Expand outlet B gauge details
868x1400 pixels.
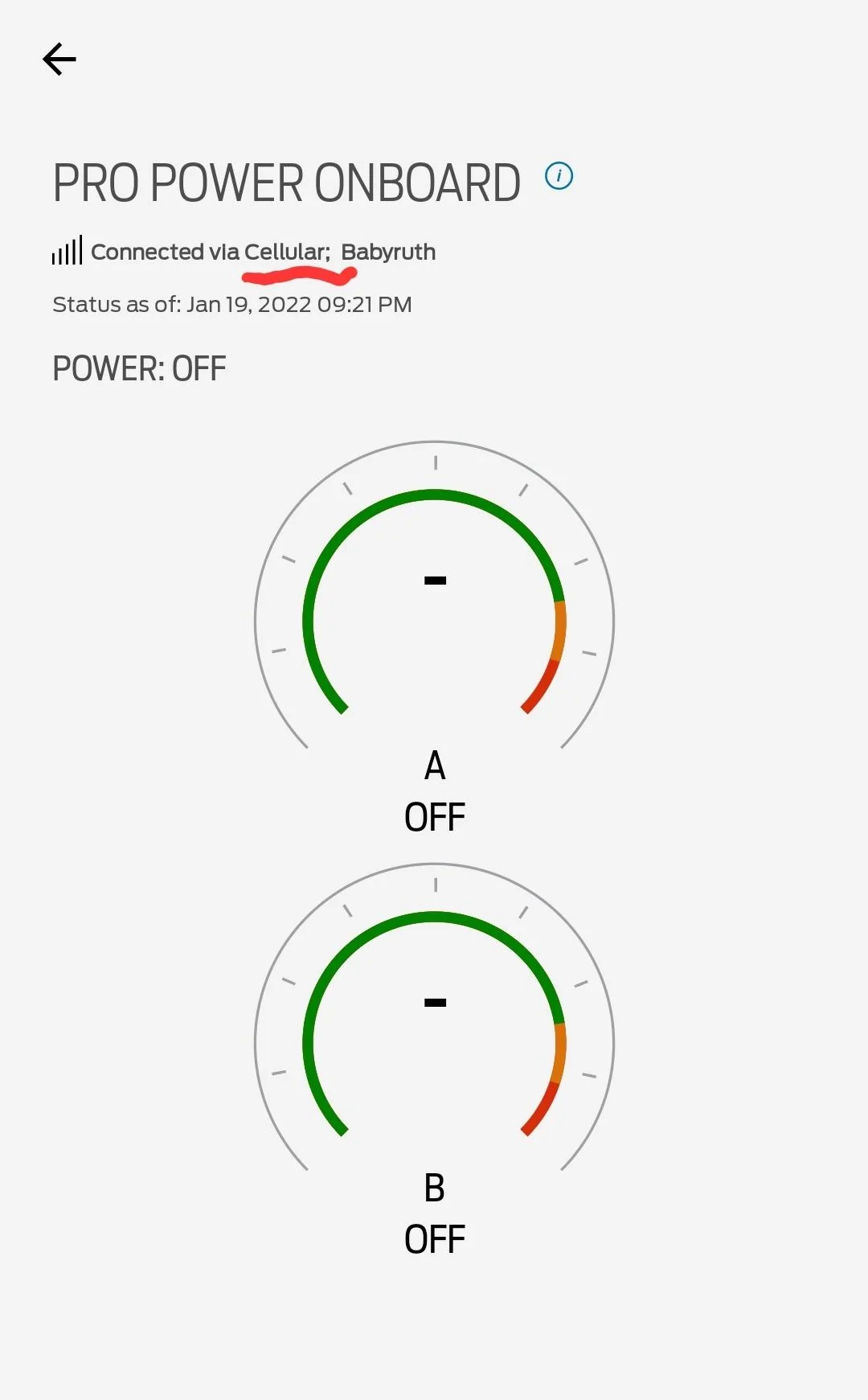434,1017
